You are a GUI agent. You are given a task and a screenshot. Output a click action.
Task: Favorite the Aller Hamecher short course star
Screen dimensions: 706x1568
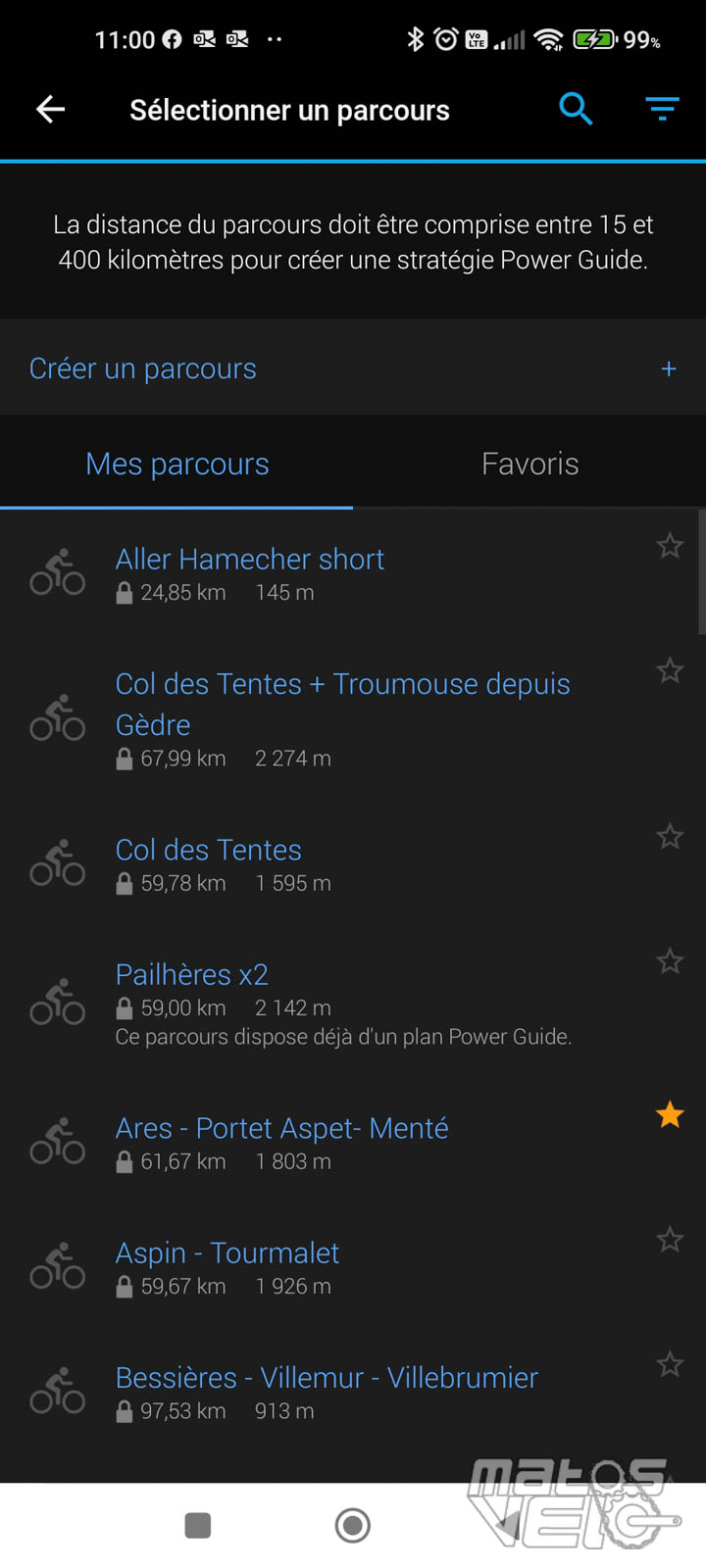(x=670, y=545)
